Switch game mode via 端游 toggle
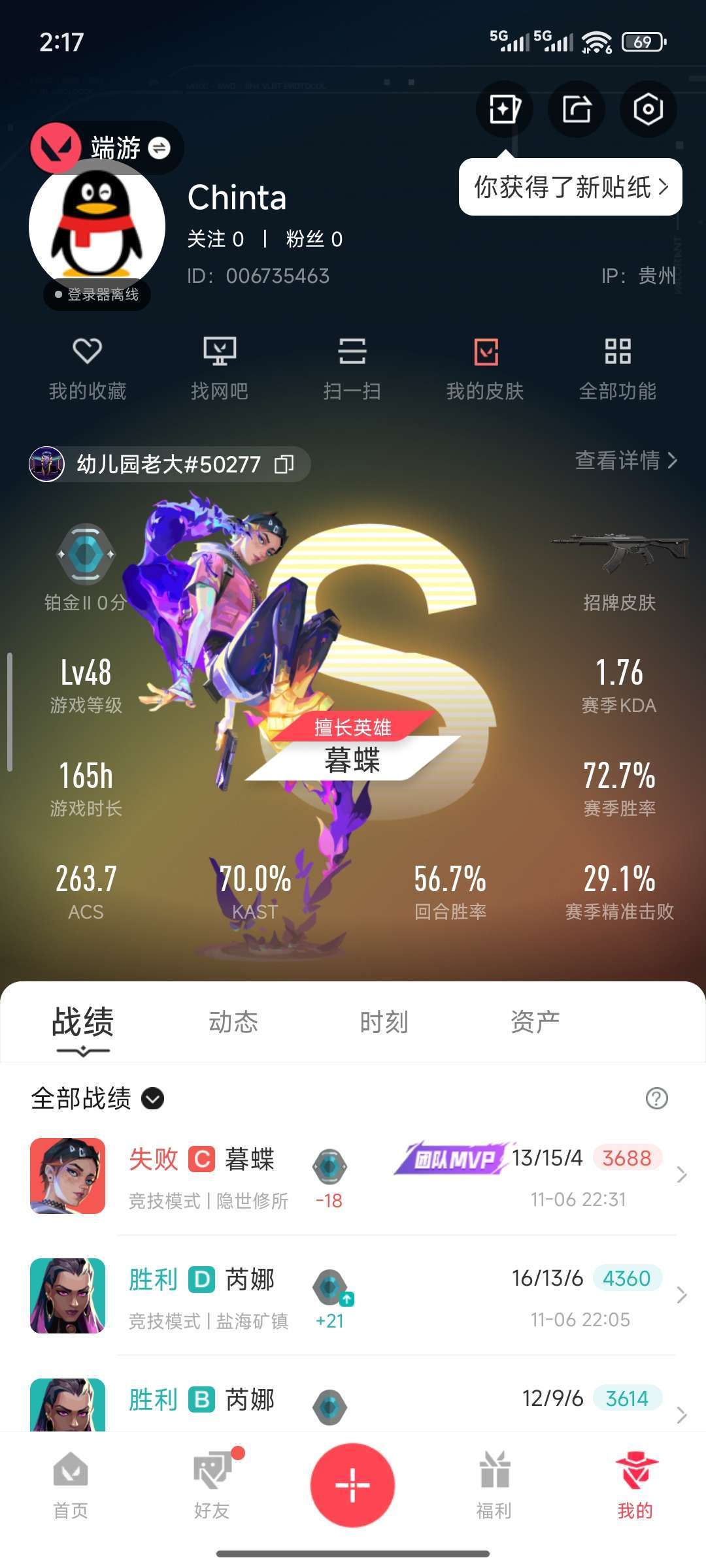 coord(159,148)
